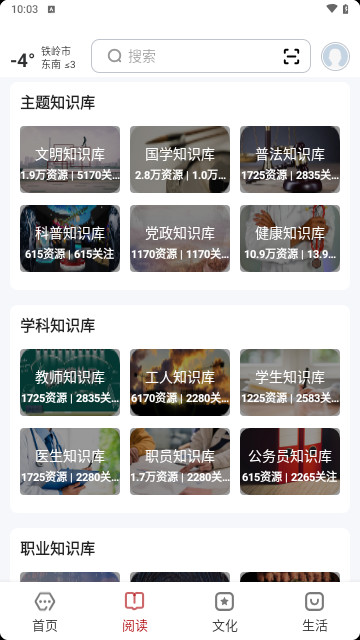The height and width of the screenshot is (640, 360).
Task: Open the 健康知识库 tile
Action: click(290, 238)
